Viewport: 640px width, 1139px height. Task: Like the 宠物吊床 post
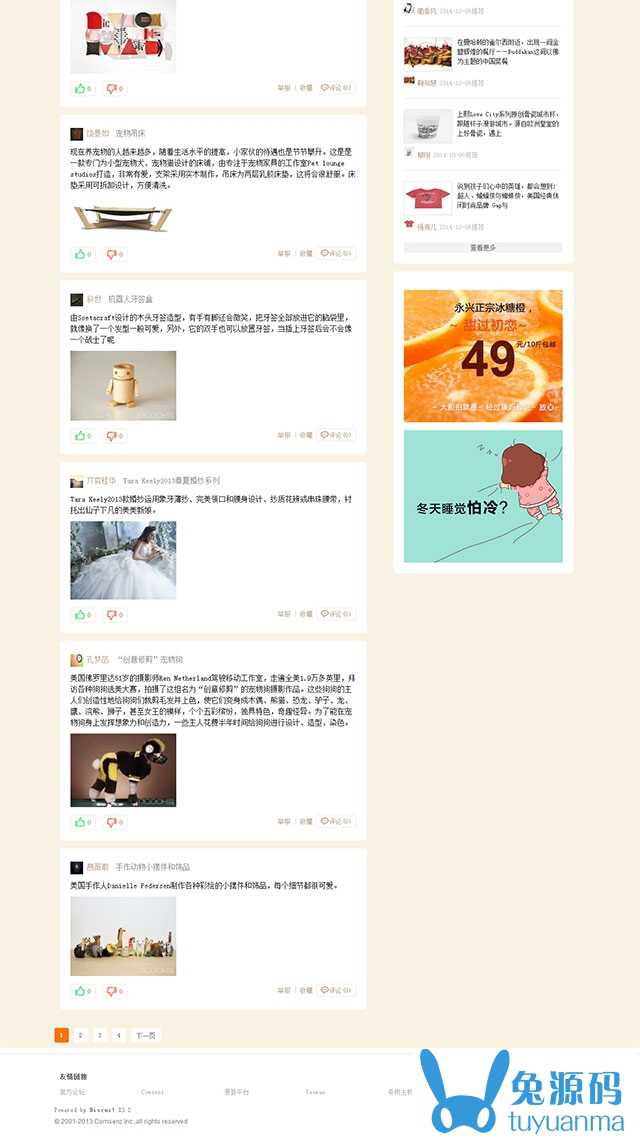click(x=83, y=254)
